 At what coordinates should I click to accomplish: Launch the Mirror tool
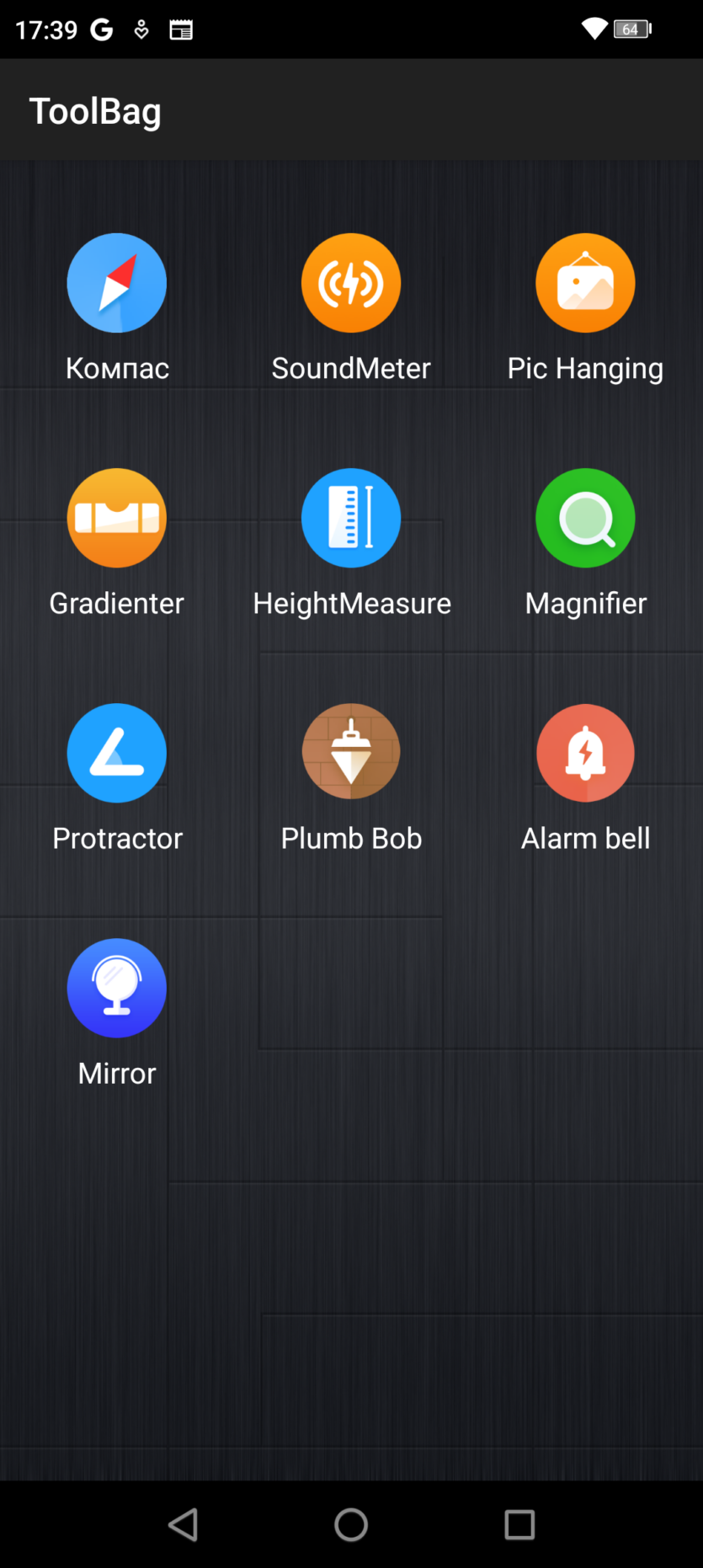[x=117, y=989]
